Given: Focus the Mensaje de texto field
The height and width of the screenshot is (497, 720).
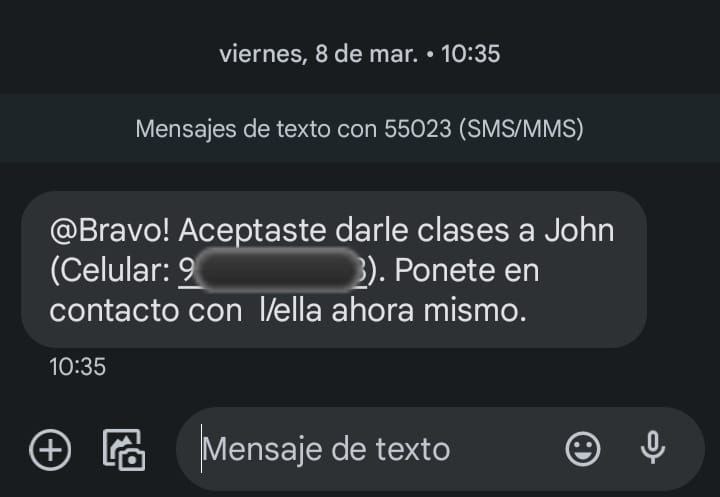Looking at the screenshot, I should (x=370, y=450).
